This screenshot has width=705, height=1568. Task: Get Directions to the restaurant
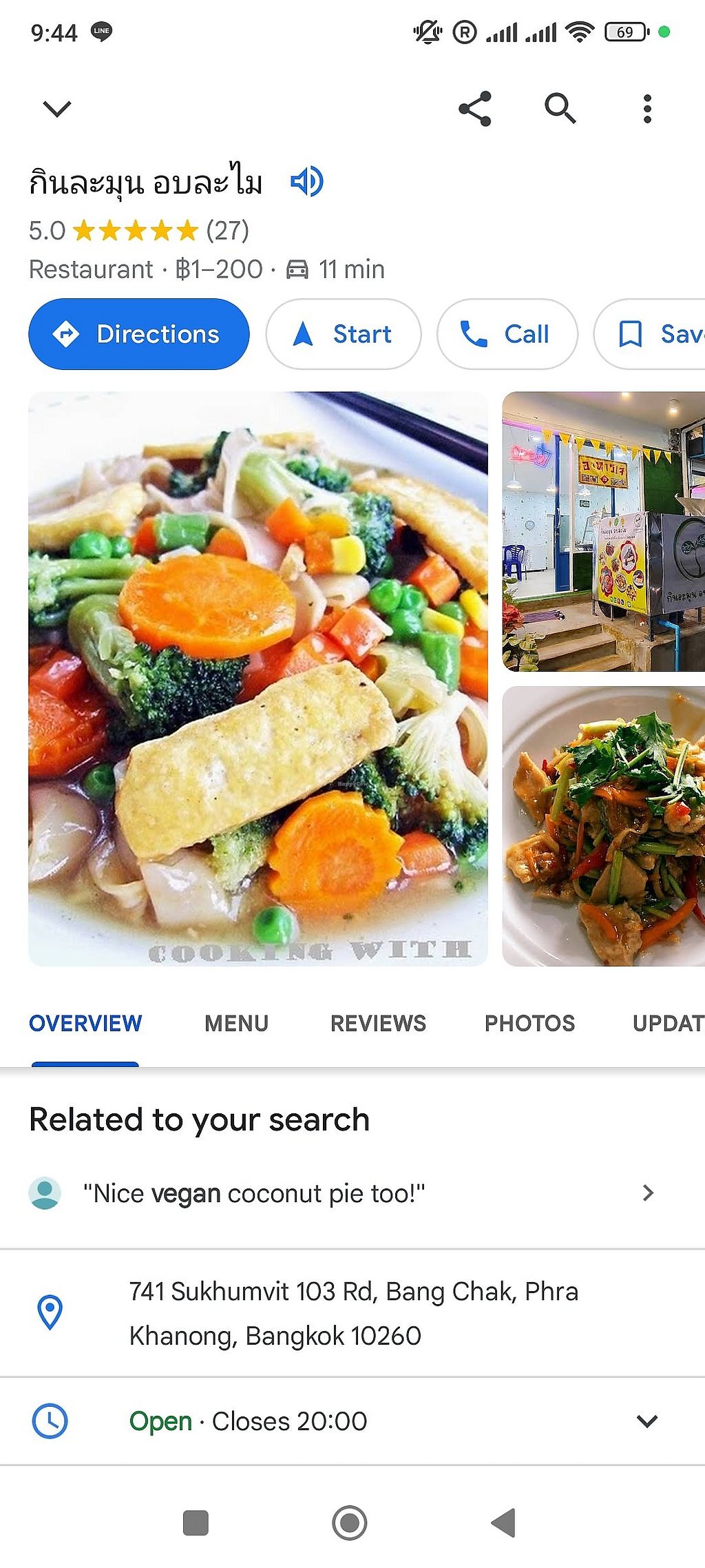pyautogui.click(x=138, y=334)
